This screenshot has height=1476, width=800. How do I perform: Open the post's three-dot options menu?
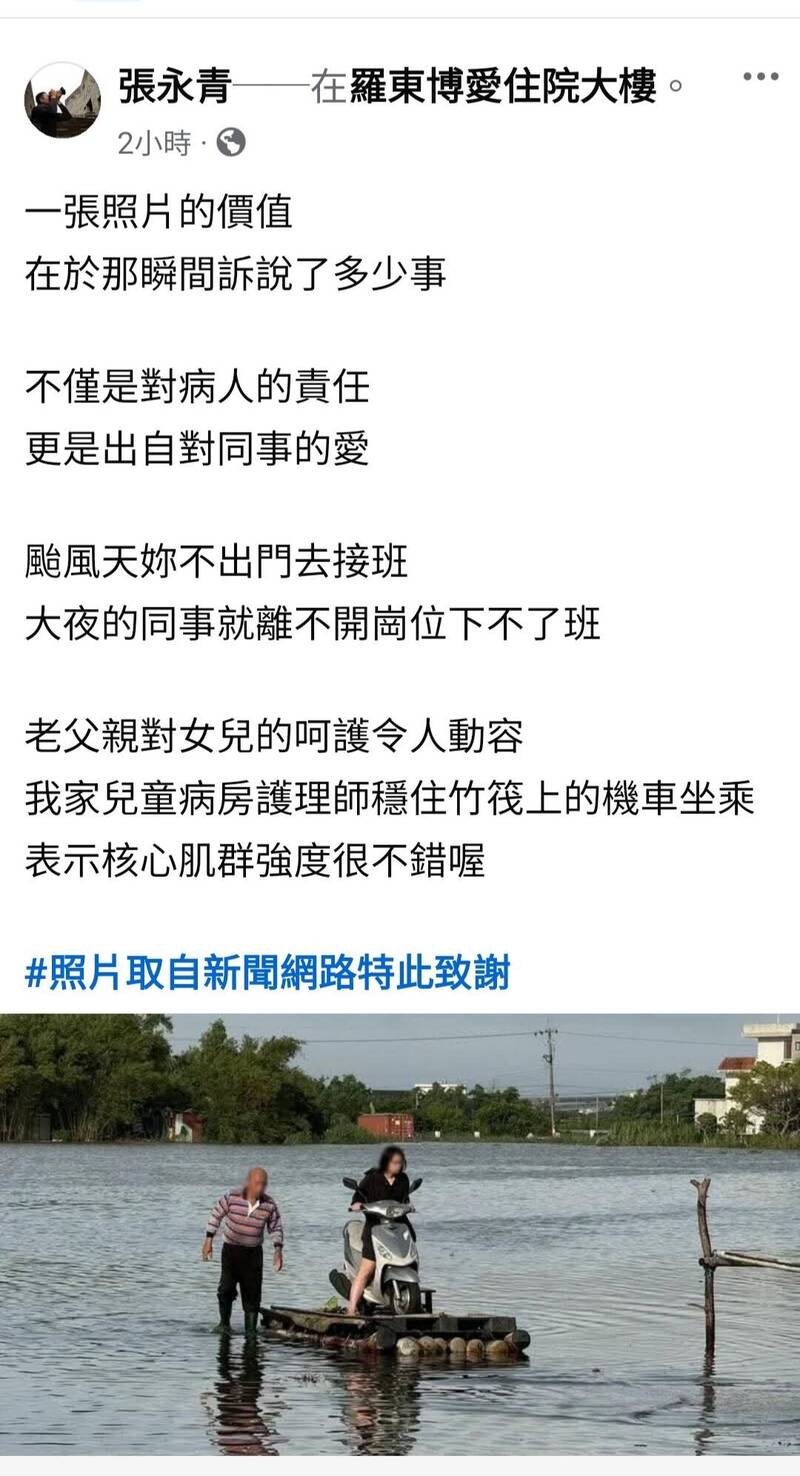click(760, 76)
